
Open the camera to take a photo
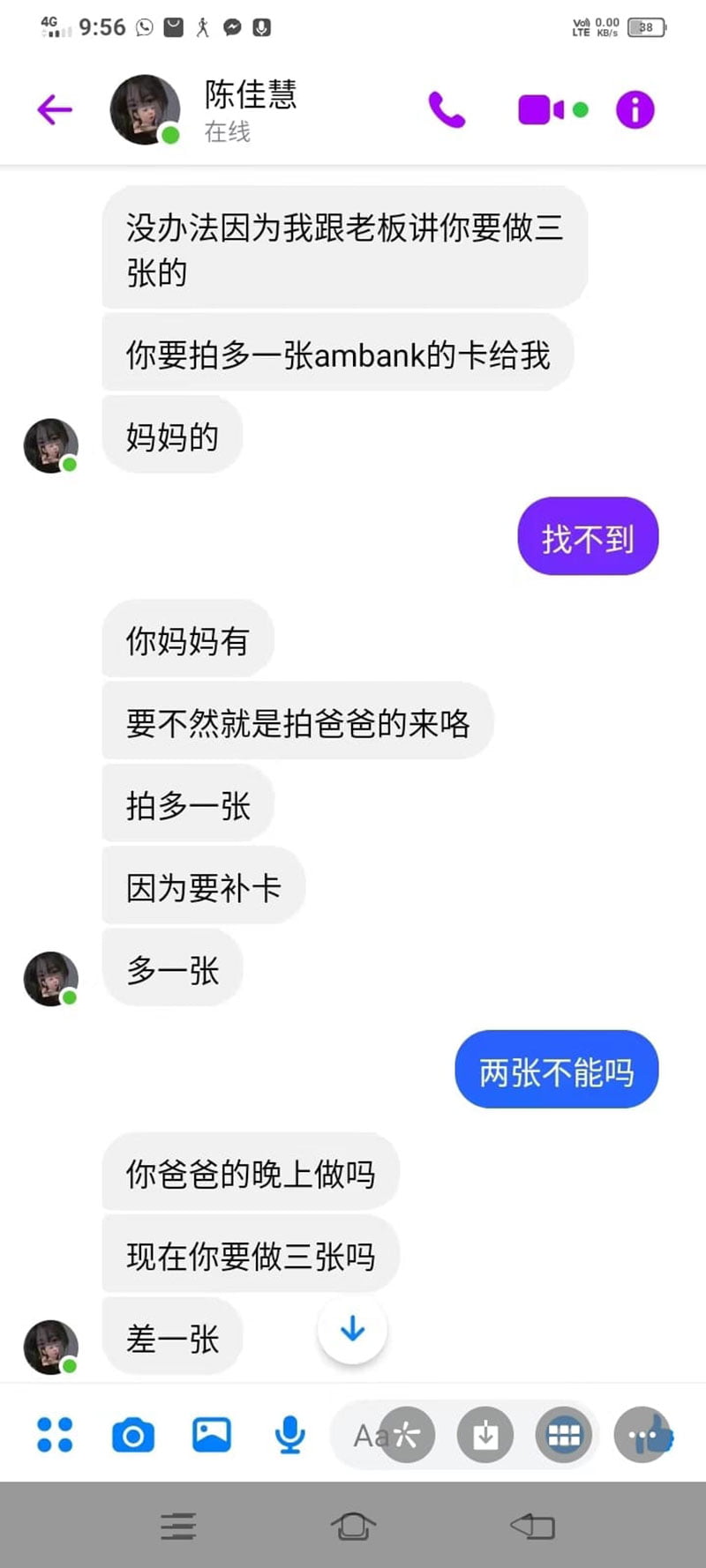click(133, 1436)
